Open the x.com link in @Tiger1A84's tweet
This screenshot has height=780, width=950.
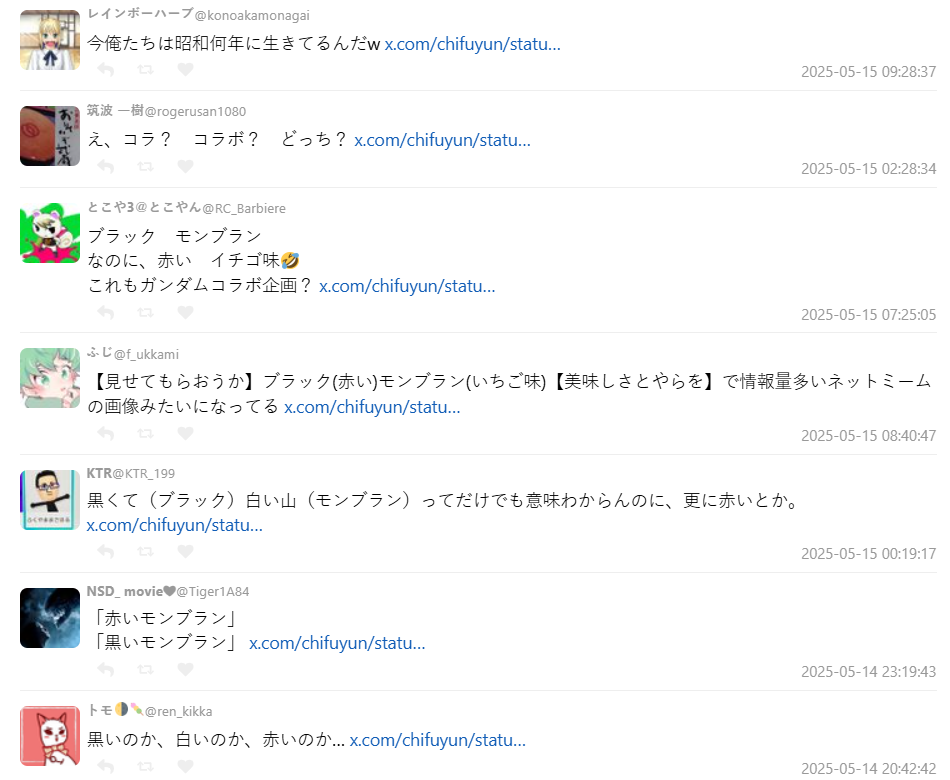coord(337,643)
